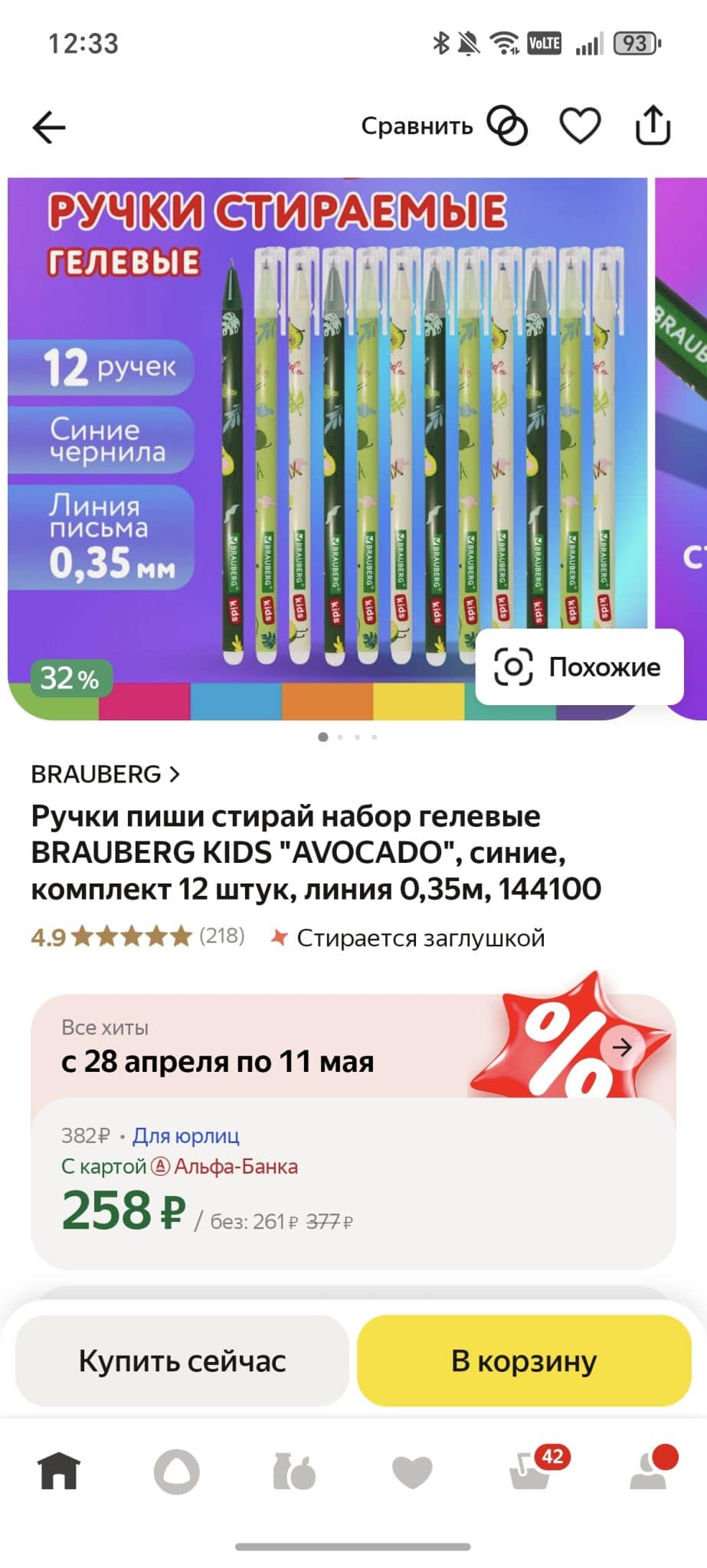The image size is (707, 1568).
Task: Find similar items with Похожие
Action: pyautogui.click(x=579, y=667)
